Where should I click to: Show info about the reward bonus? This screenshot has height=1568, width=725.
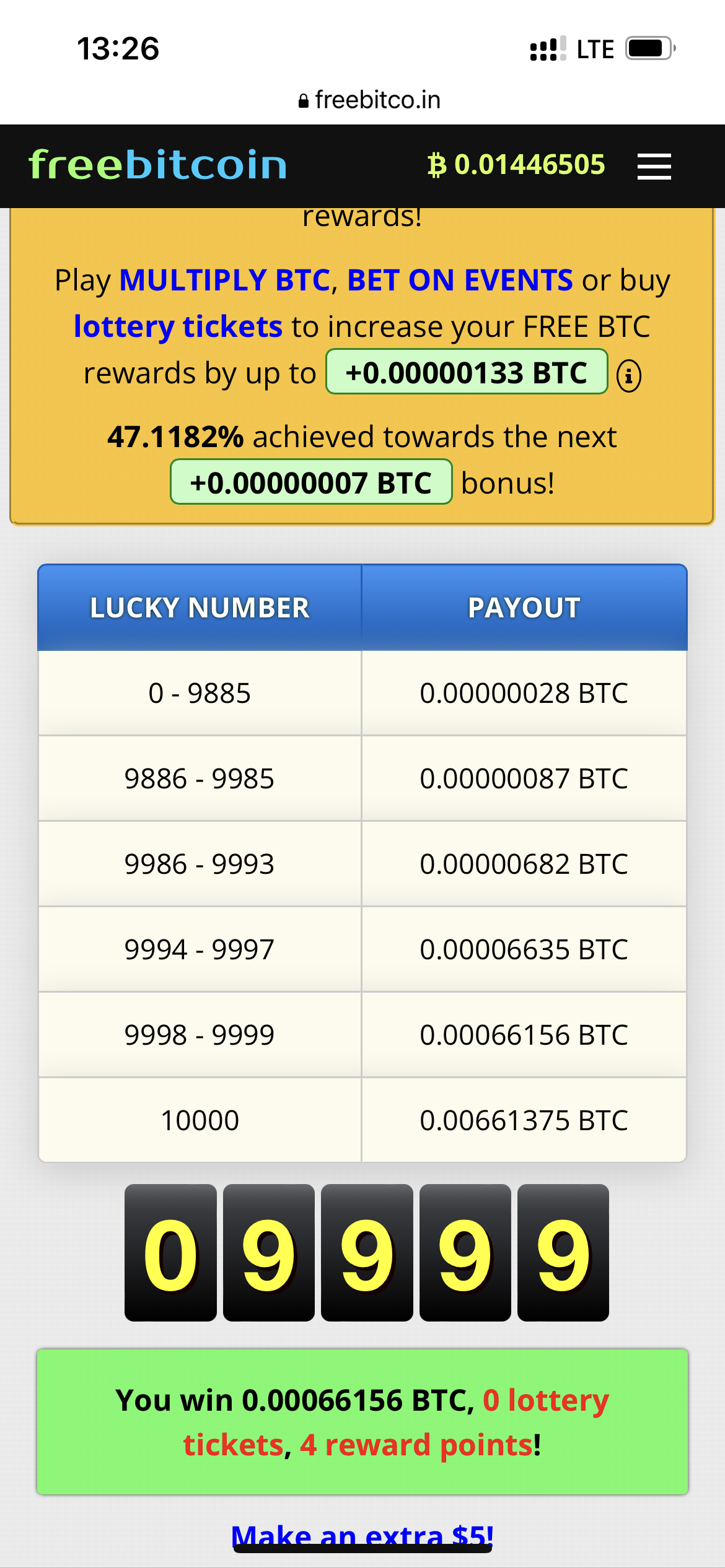(628, 375)
